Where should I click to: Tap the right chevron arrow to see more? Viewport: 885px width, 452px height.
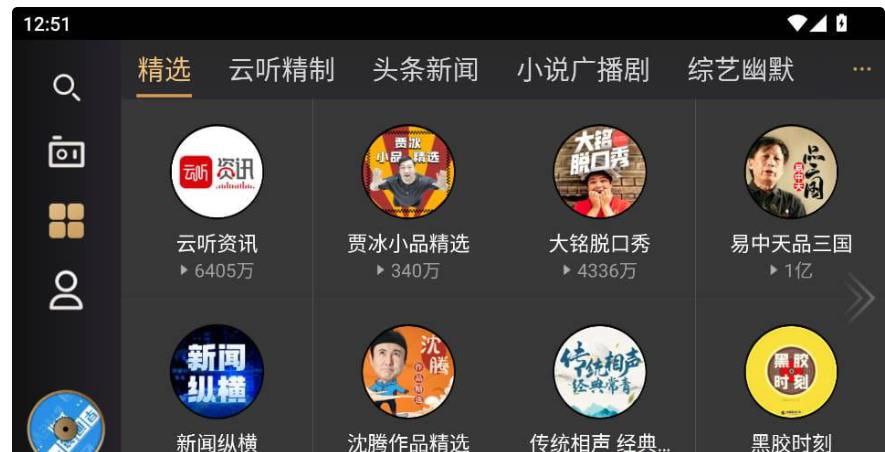[x=860, y=298]
